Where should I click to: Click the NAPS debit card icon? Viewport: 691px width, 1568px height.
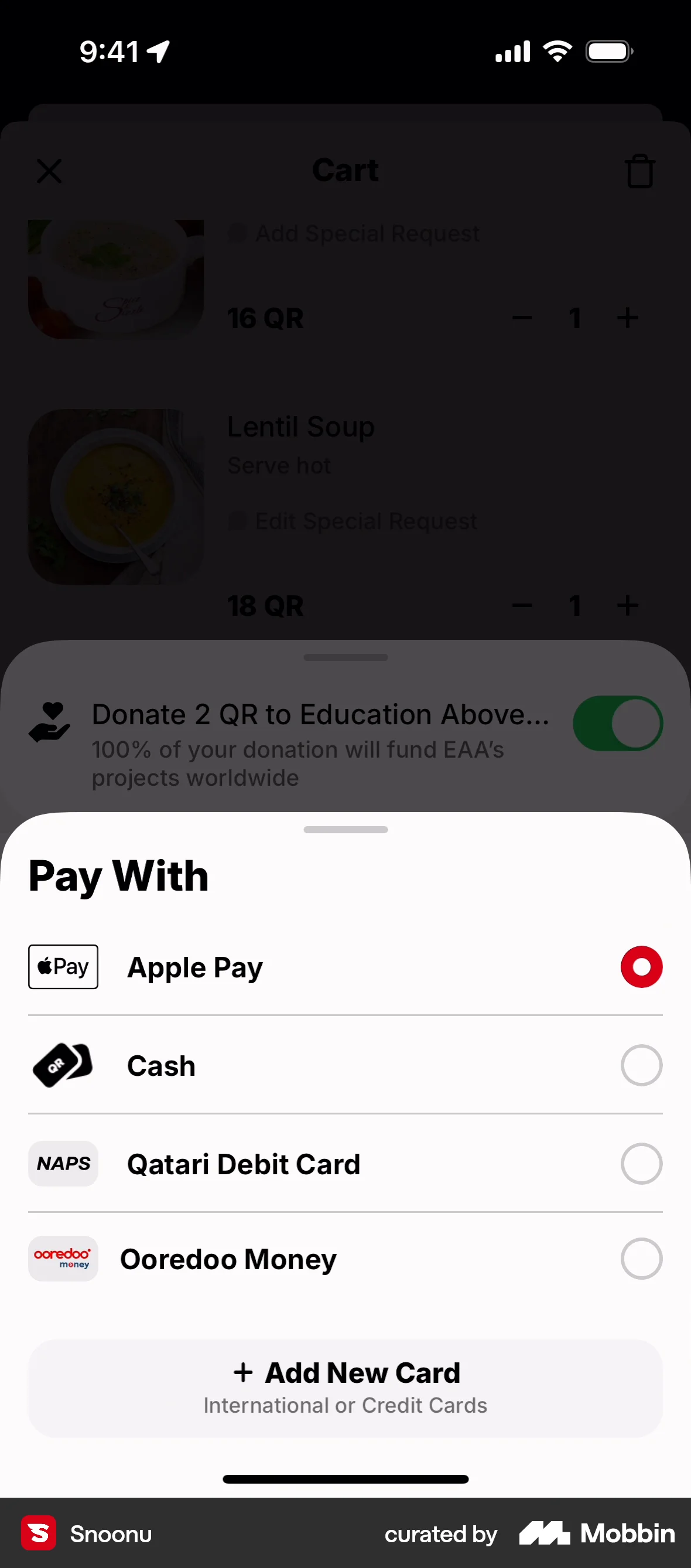(x=63, y=1163)
